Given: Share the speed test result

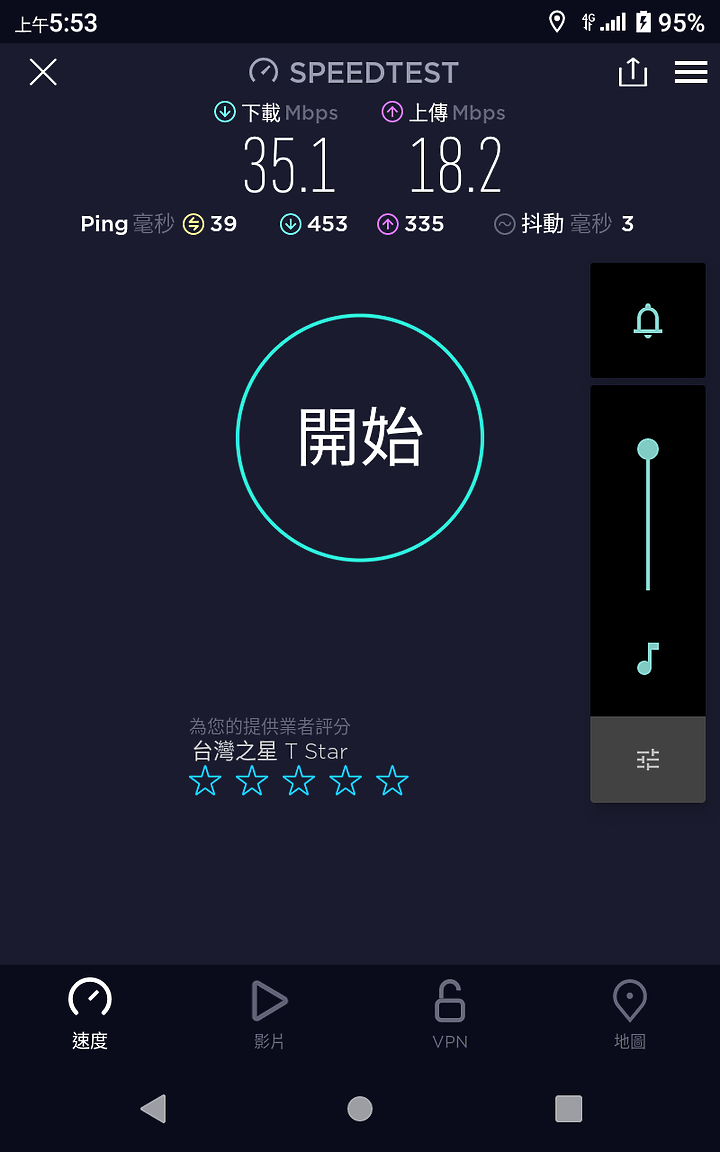Looking at the screenshot, I should pos(633,72).
